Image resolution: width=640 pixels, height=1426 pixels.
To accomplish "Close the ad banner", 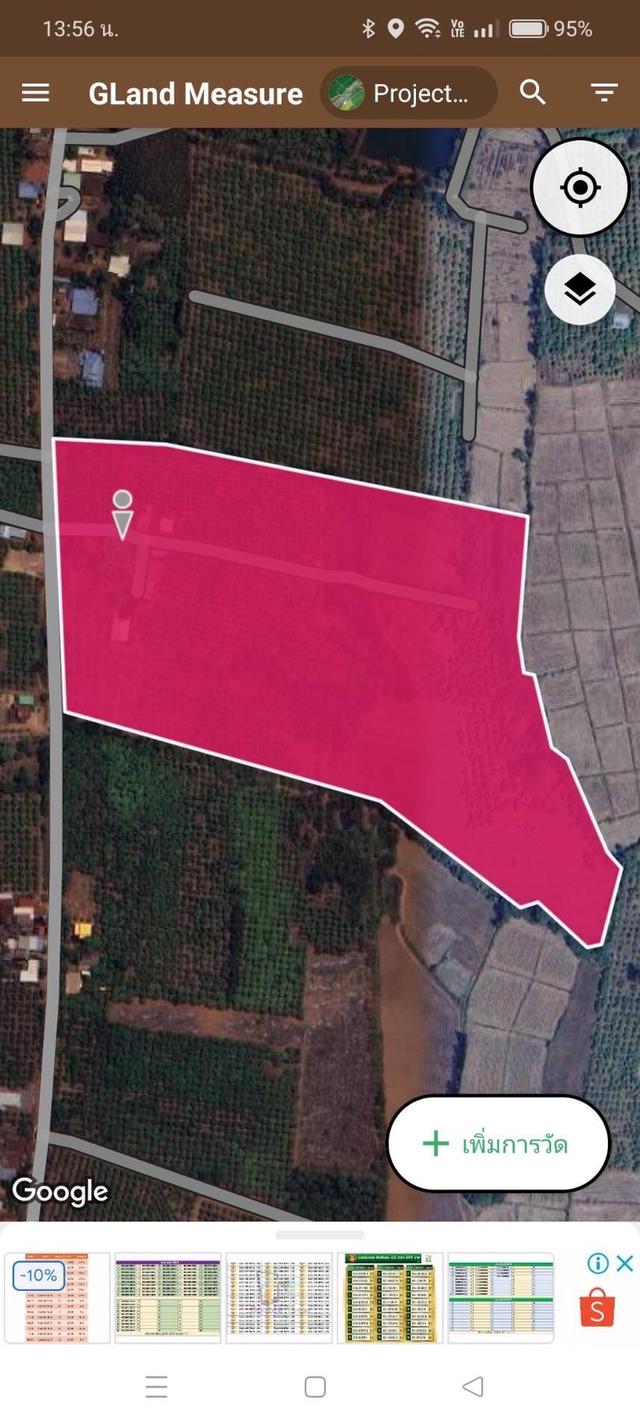I will (x=625, y=1264).
